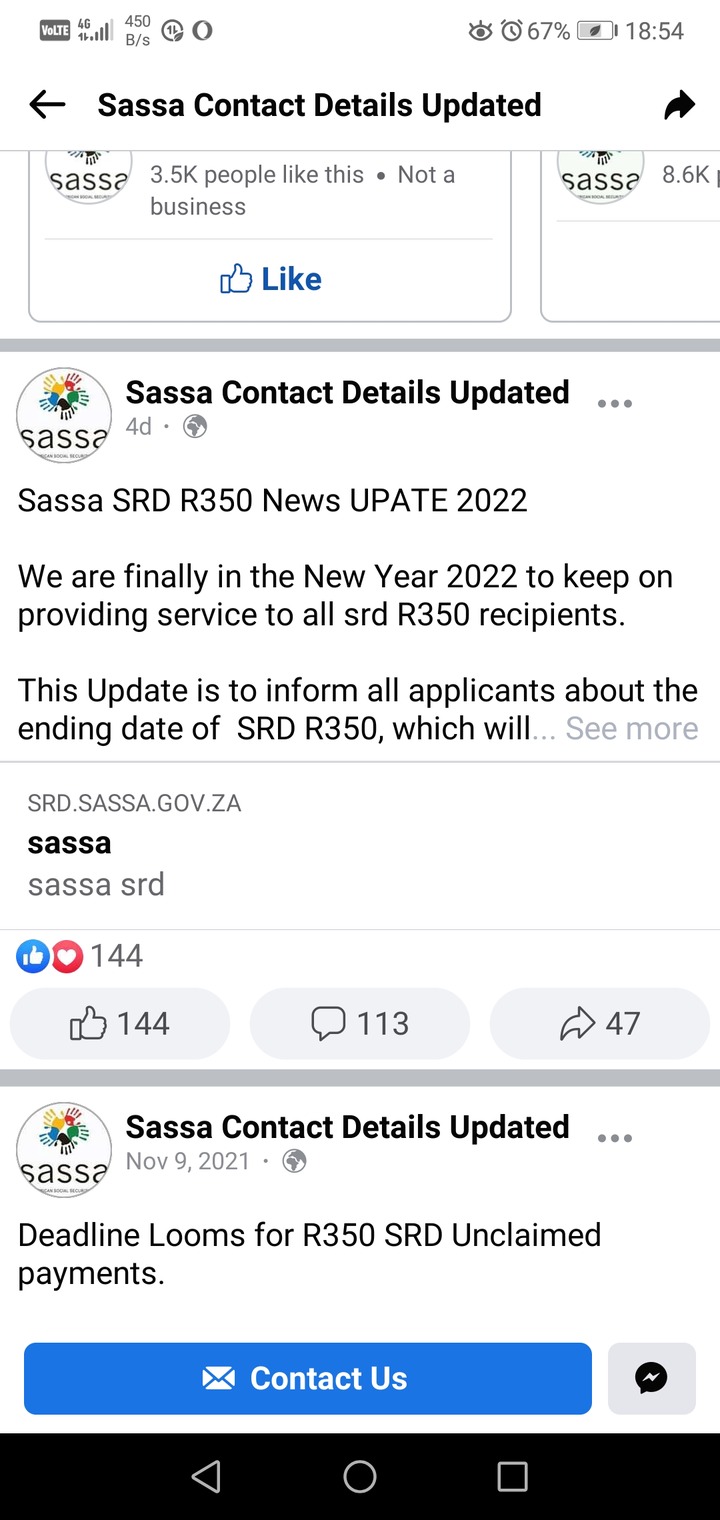Share this page via top arrow icon
720x1520 pixels.
pyautogui.click(x=679, y=105)
